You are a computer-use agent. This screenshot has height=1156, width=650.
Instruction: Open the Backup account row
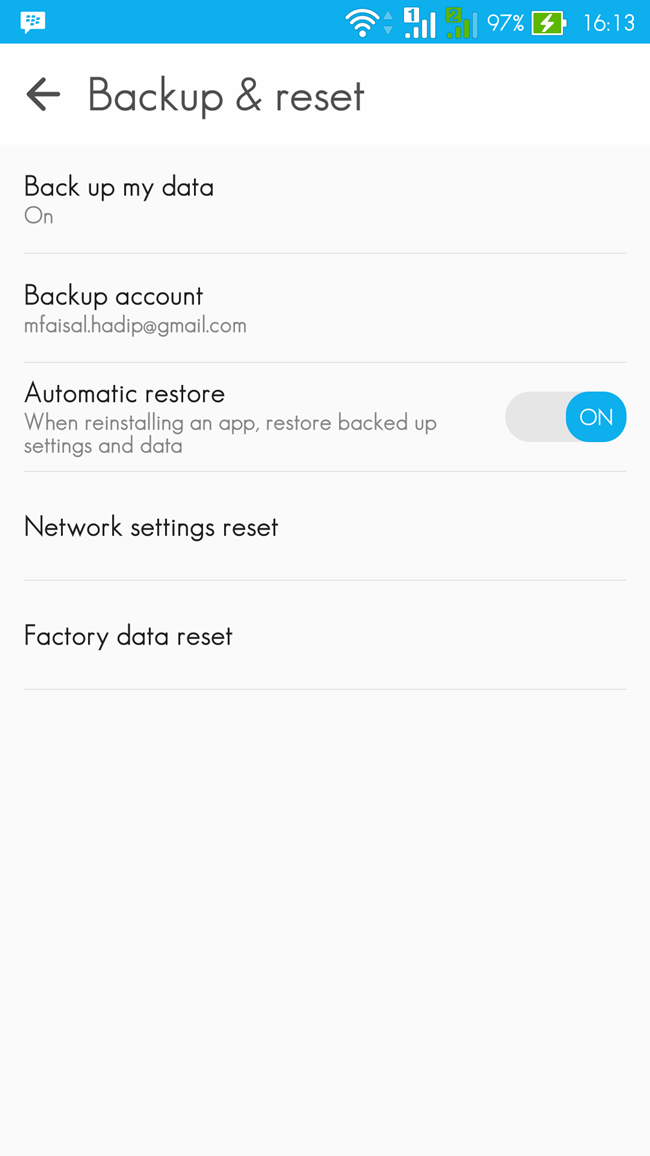click(325, 308)
